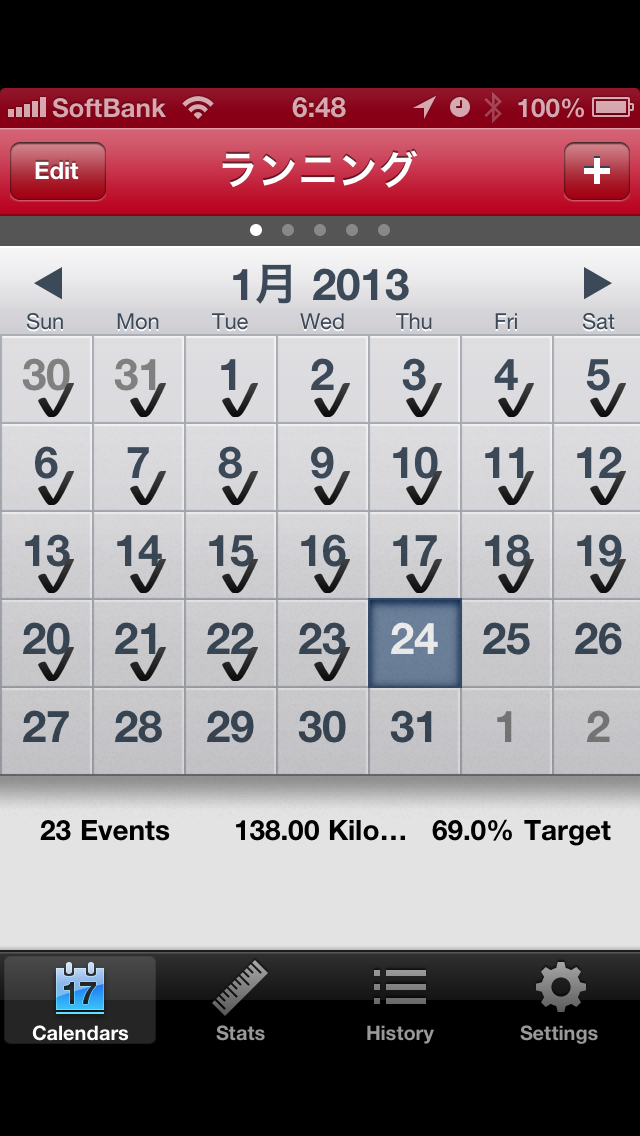Add a new event with plus button
The width and height of the screenshot is (640, 1136).
pyautogui.click(x=596, y=171)
